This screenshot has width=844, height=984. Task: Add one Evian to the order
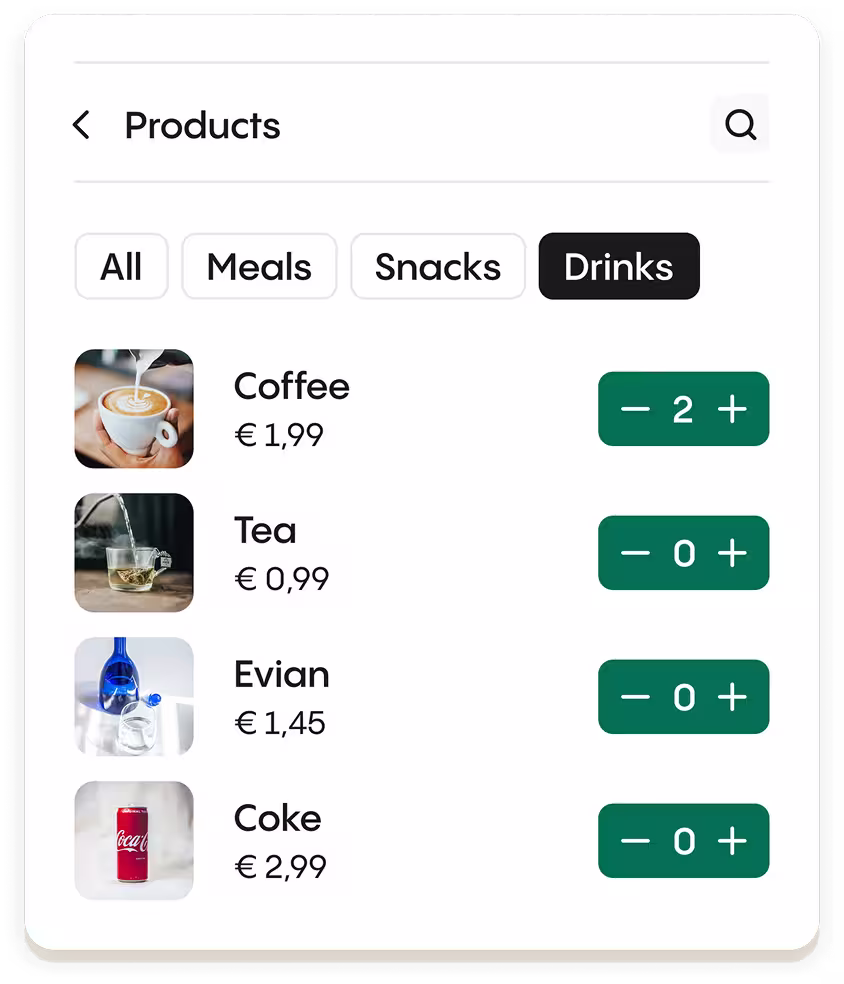pyautogui.click(x=733, y=697)
